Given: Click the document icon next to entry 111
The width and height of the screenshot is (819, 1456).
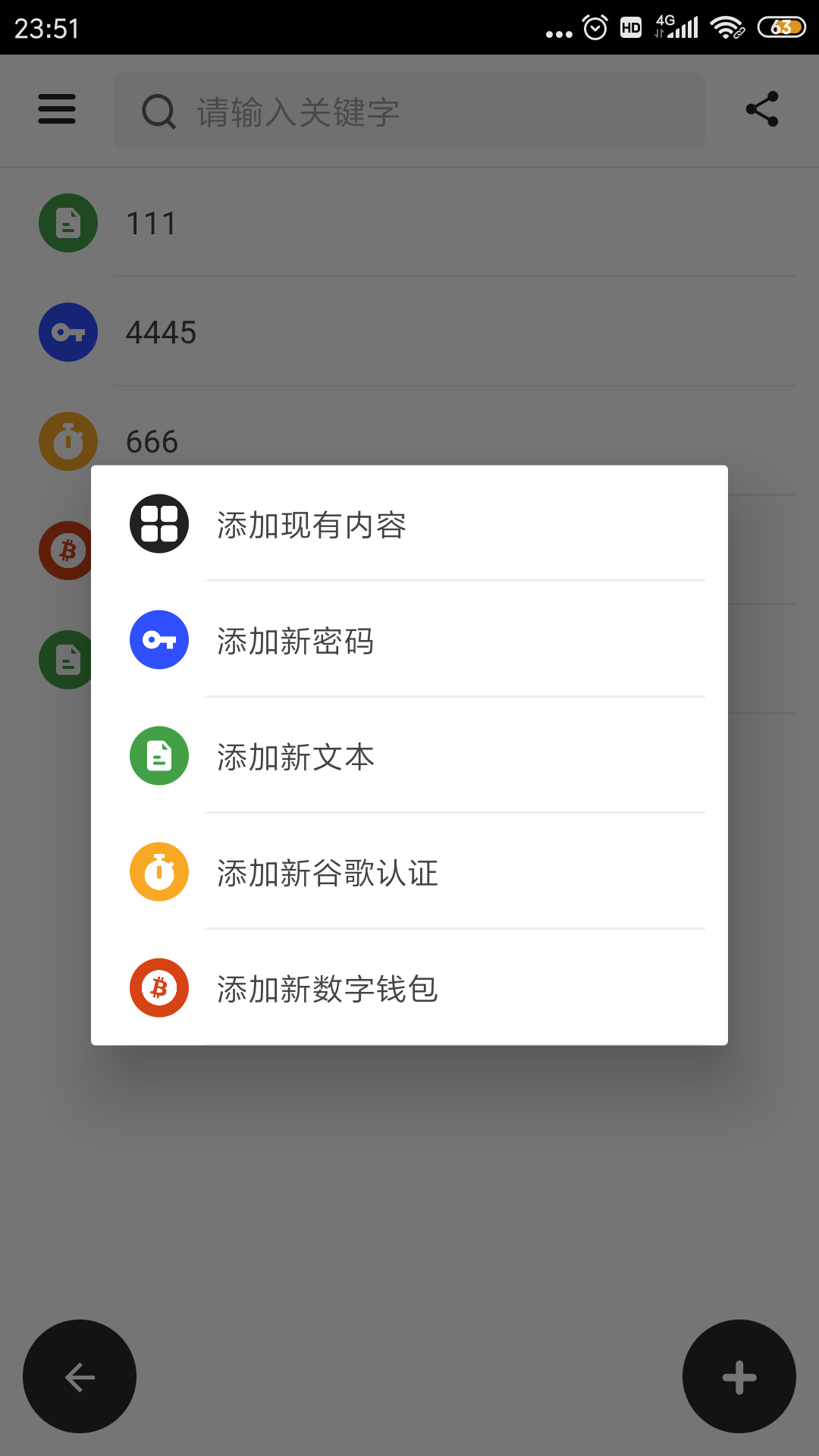Looking at the screenshot, I should [x=67, y=223].
